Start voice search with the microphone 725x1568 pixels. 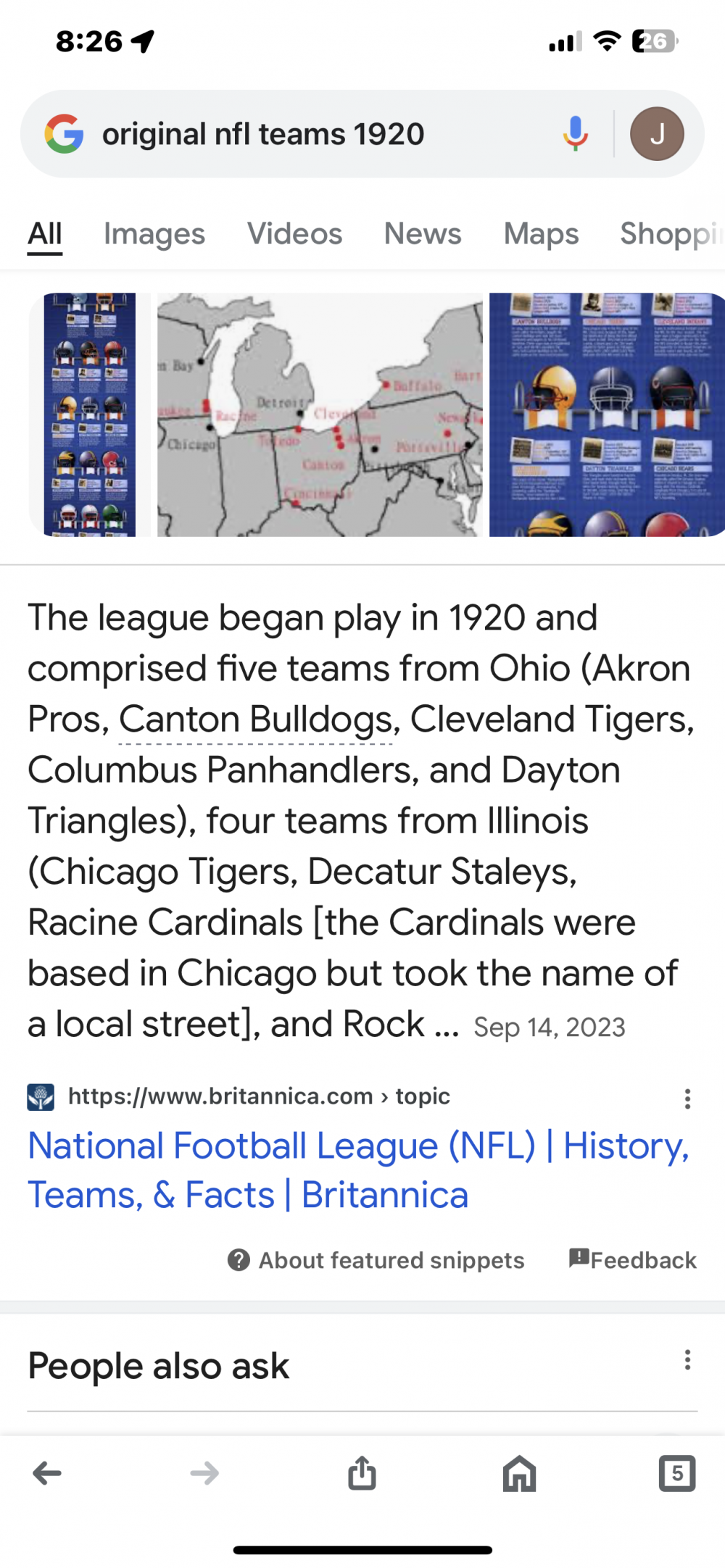[x=576, y=134]
